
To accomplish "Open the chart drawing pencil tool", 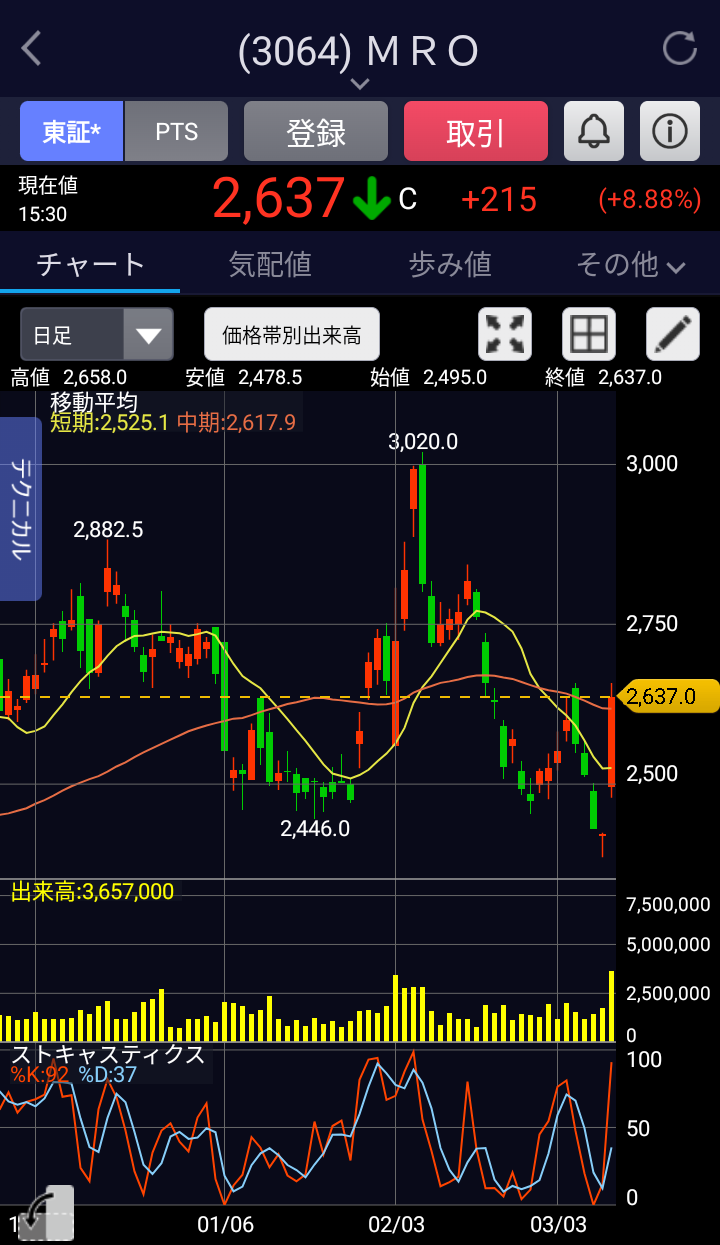I will 672,334.
